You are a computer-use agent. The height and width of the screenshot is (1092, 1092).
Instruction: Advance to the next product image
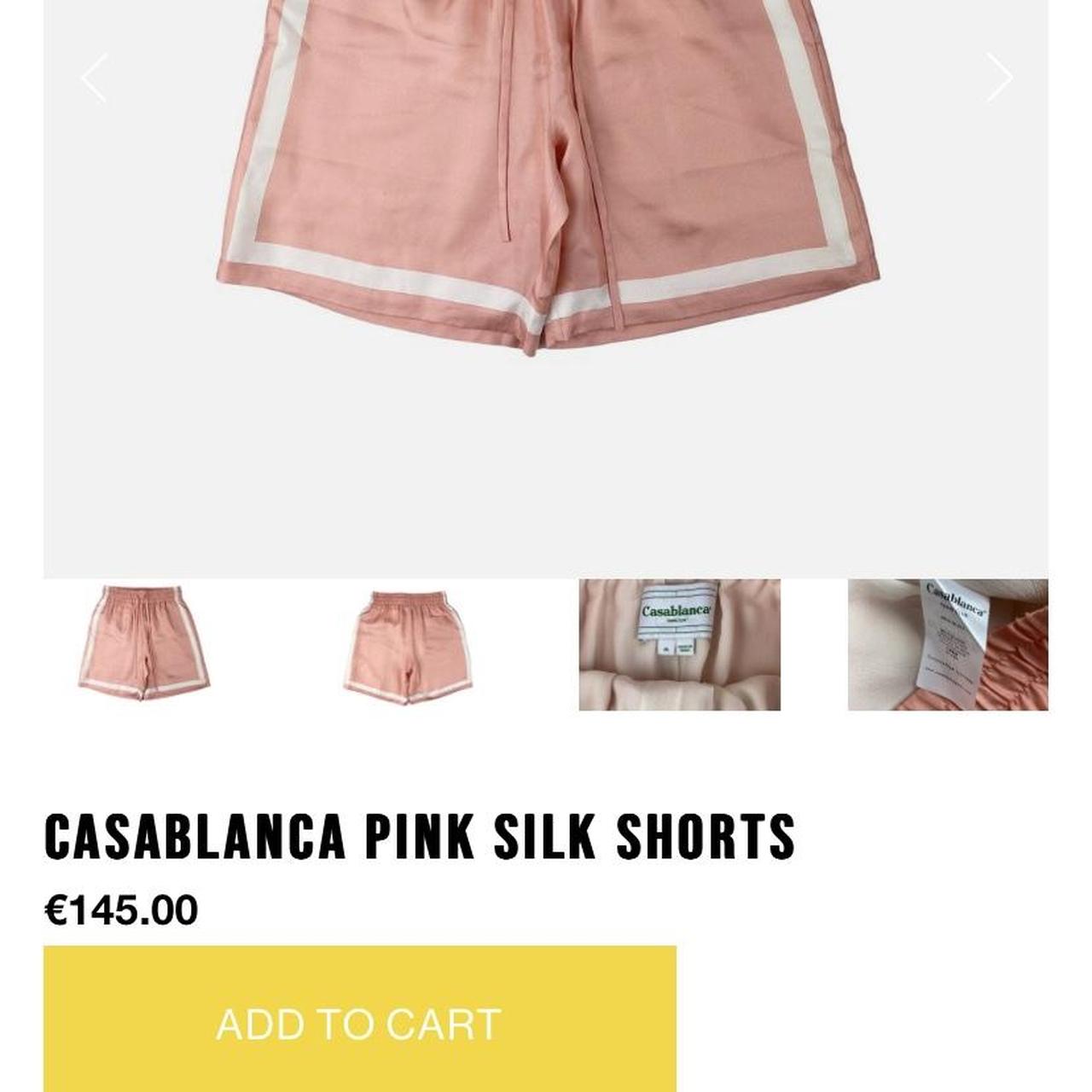click(999, 78)
